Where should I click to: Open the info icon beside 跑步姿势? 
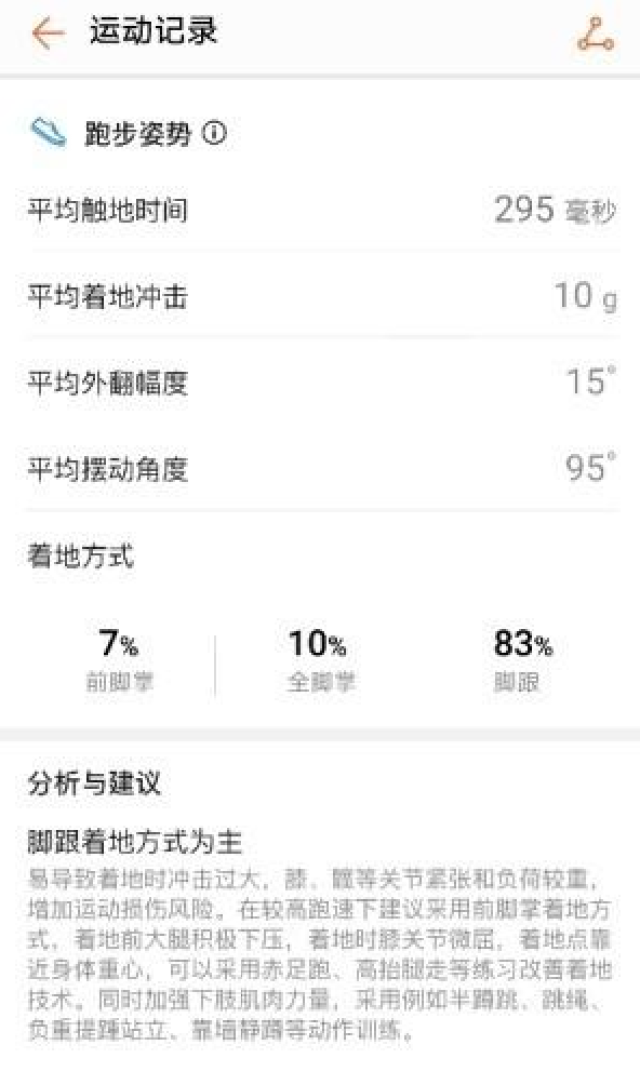point(214,132)
